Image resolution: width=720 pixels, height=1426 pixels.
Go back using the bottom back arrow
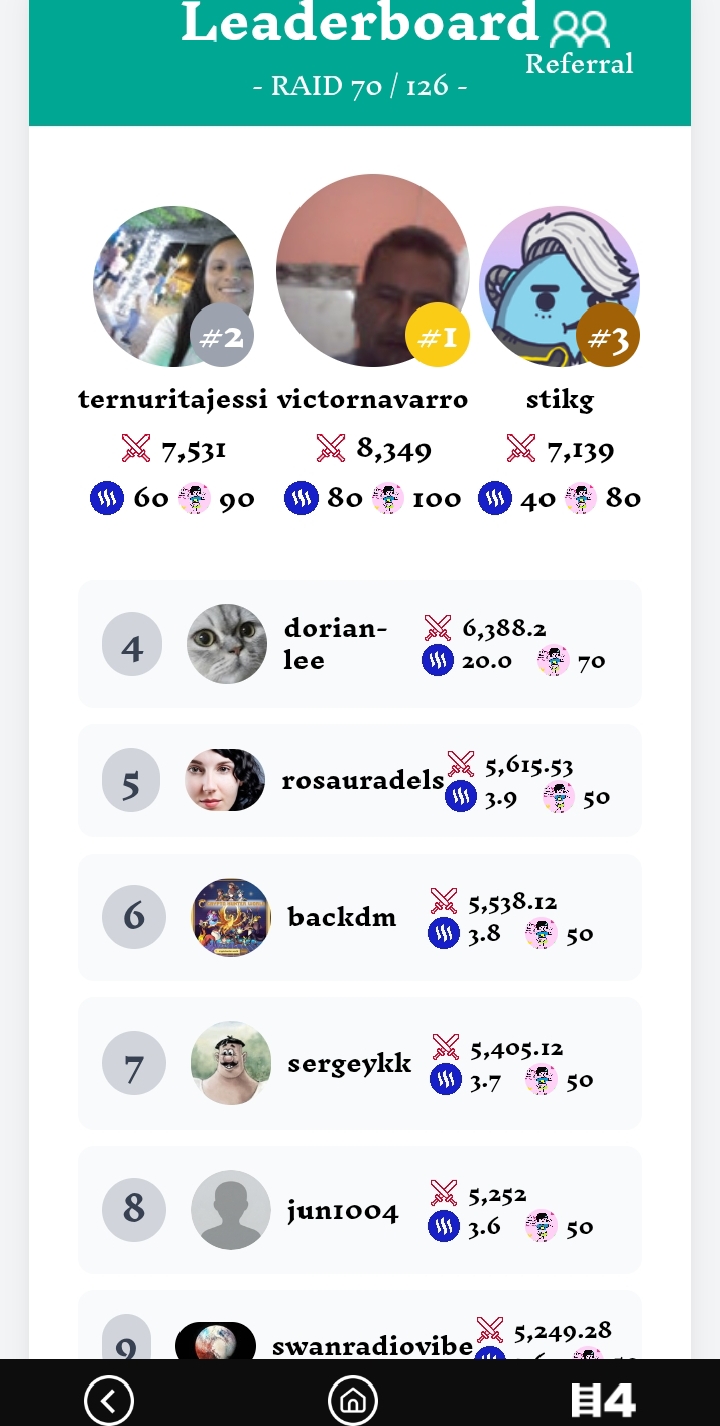pos(109,1400)
